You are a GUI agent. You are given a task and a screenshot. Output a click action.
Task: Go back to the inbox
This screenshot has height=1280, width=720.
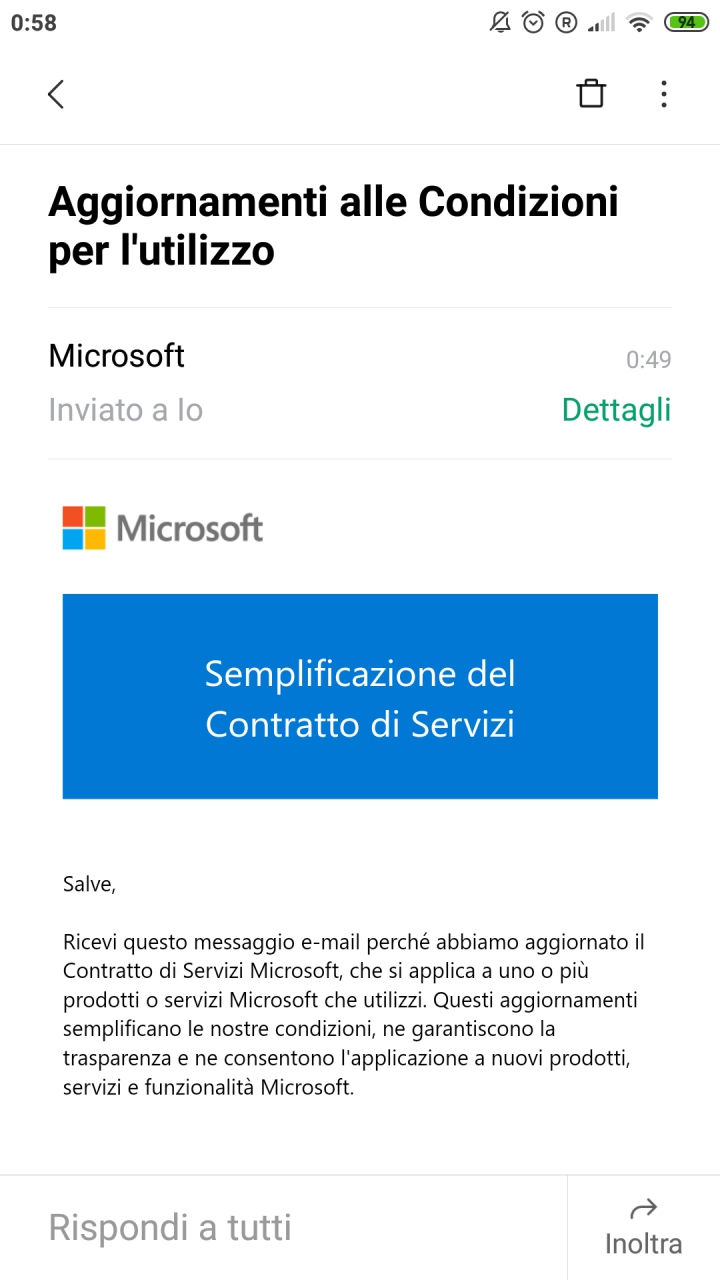[56, 95]
